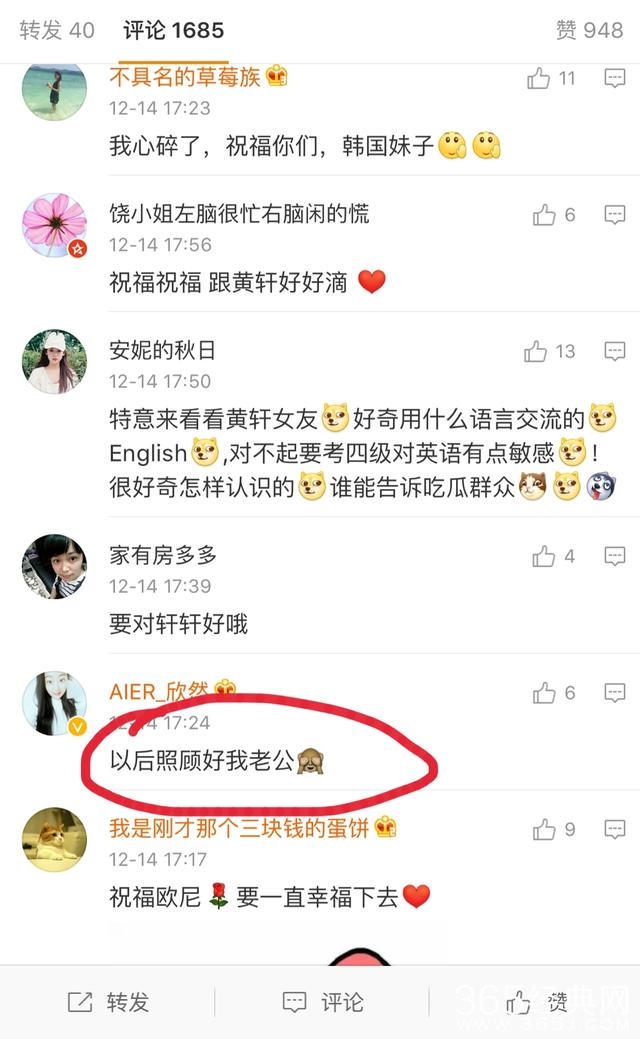Reply to 饶小姐左脑很忙右脑闲的慌's comment
Screen dimensions: 640x1039
tap(614, 215)
